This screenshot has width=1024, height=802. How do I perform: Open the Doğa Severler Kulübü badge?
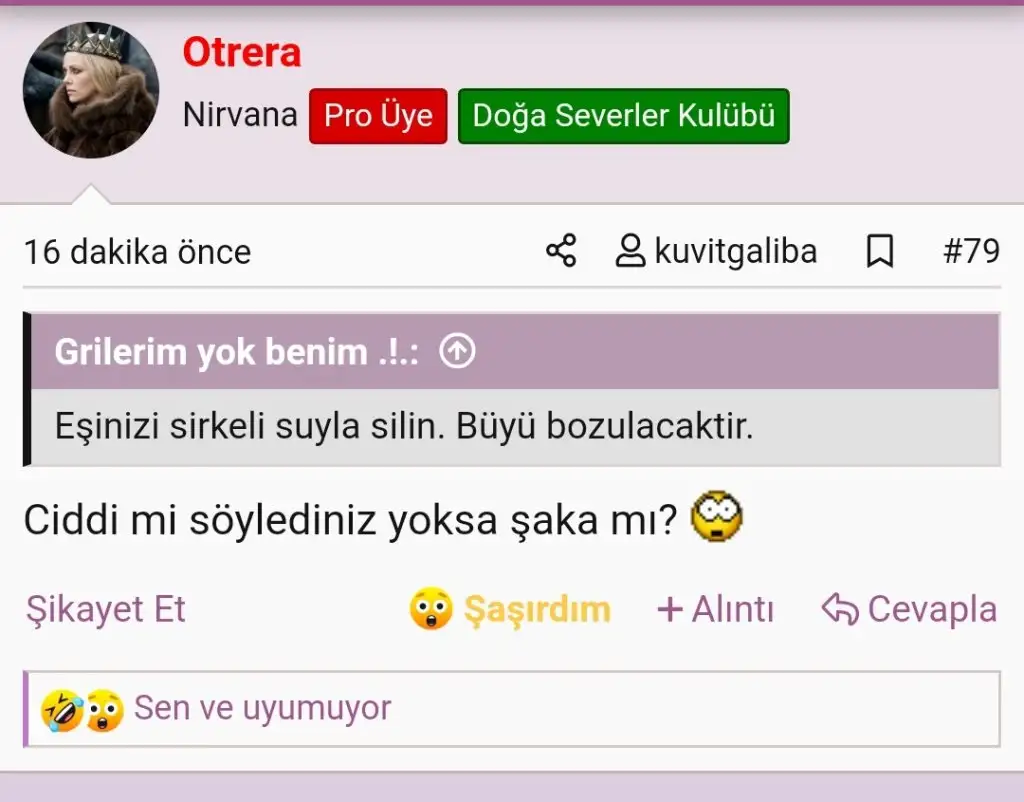(x=624, y=116)
